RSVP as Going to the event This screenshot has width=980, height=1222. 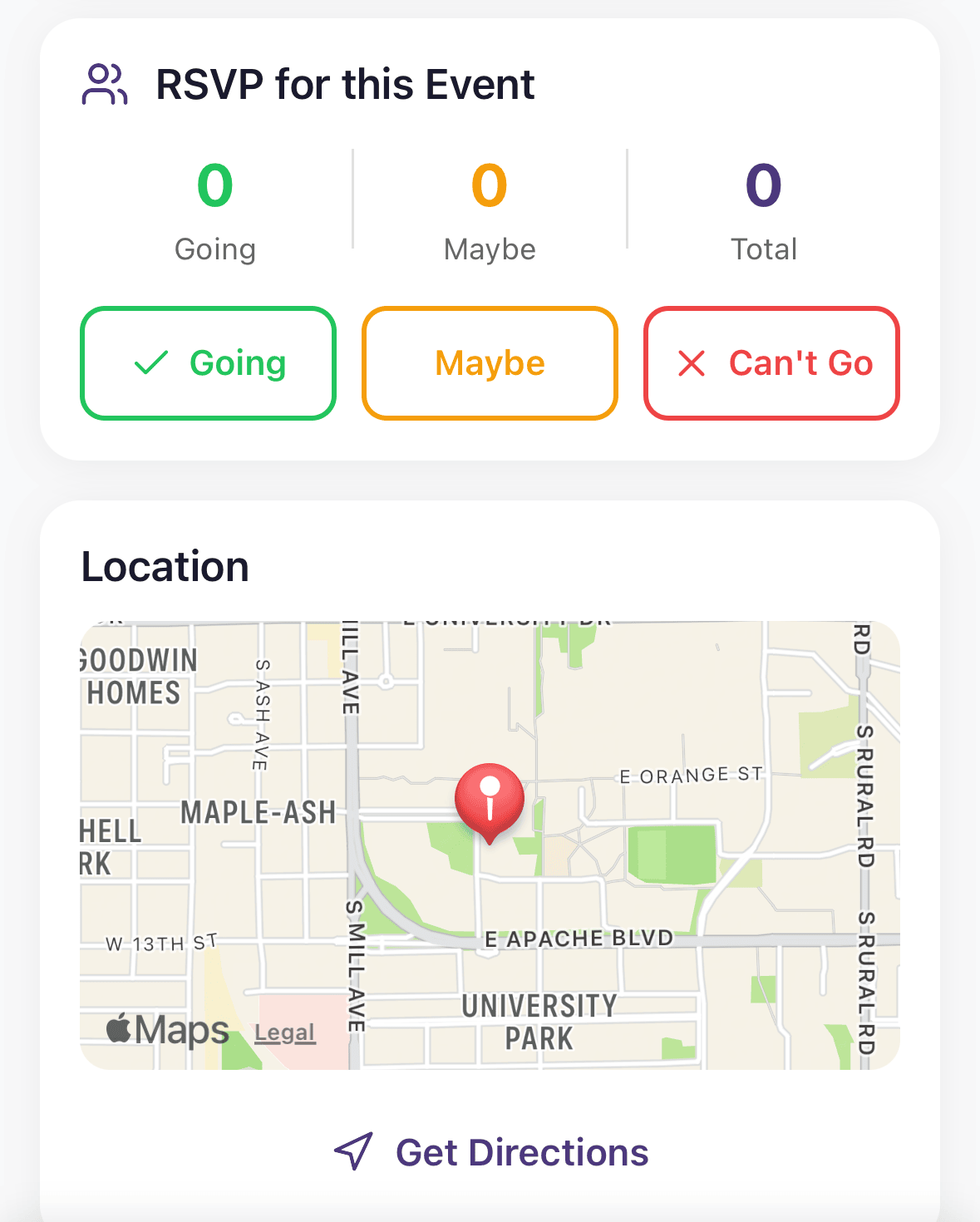pyautogui.click(x=209, y=363)
